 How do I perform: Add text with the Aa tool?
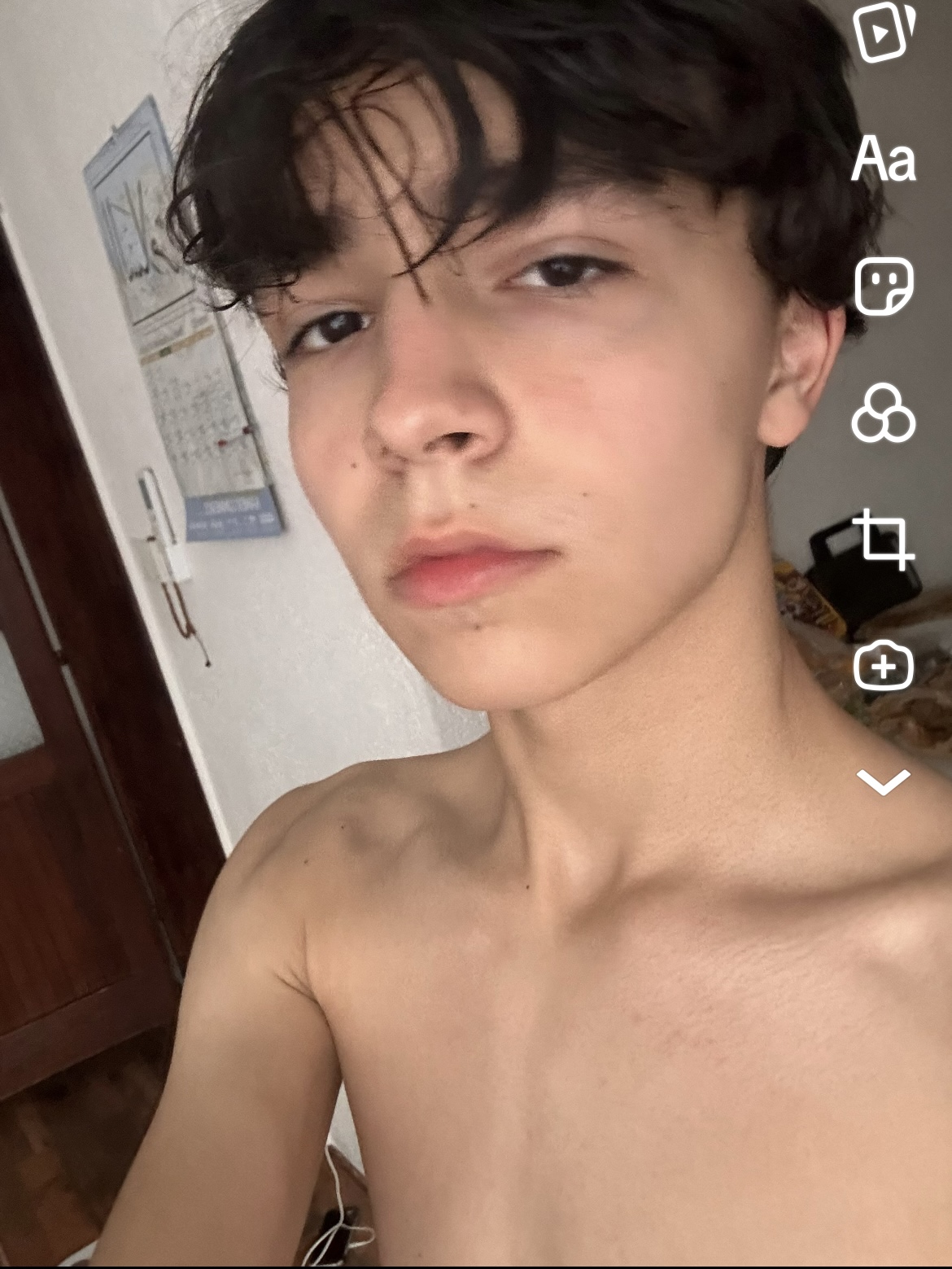coord(884,159)
